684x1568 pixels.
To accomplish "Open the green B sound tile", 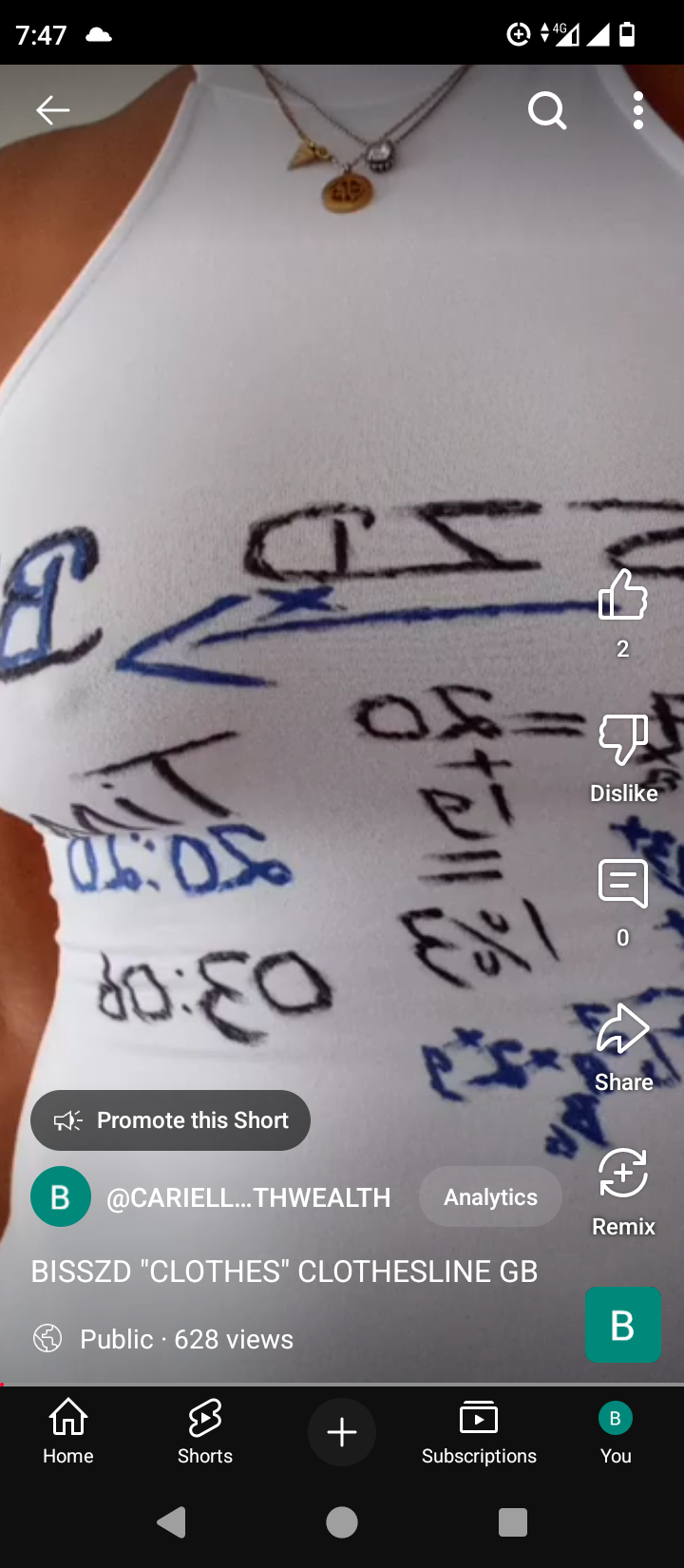I will [622, 1325].
